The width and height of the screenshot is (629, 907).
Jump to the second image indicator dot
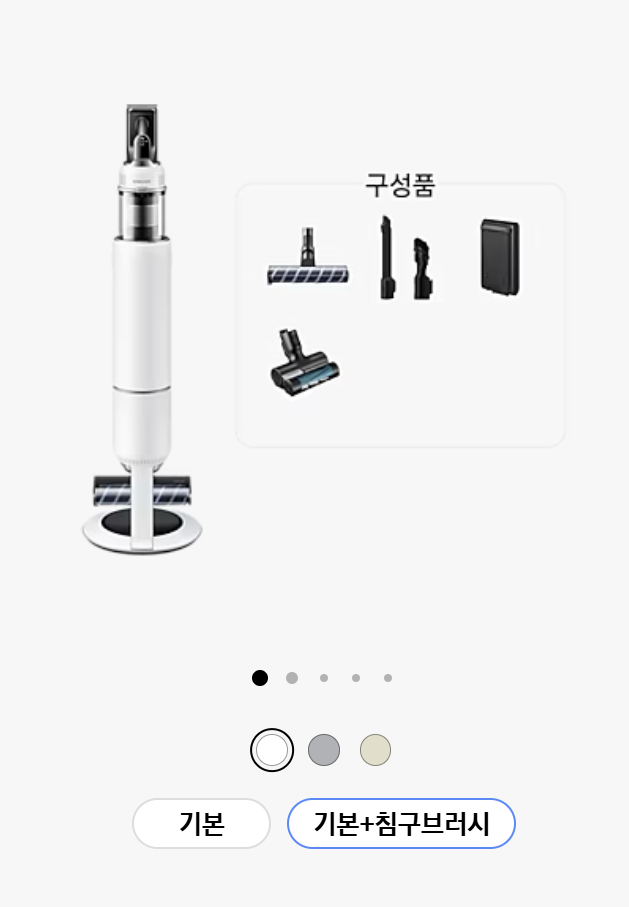292,678
